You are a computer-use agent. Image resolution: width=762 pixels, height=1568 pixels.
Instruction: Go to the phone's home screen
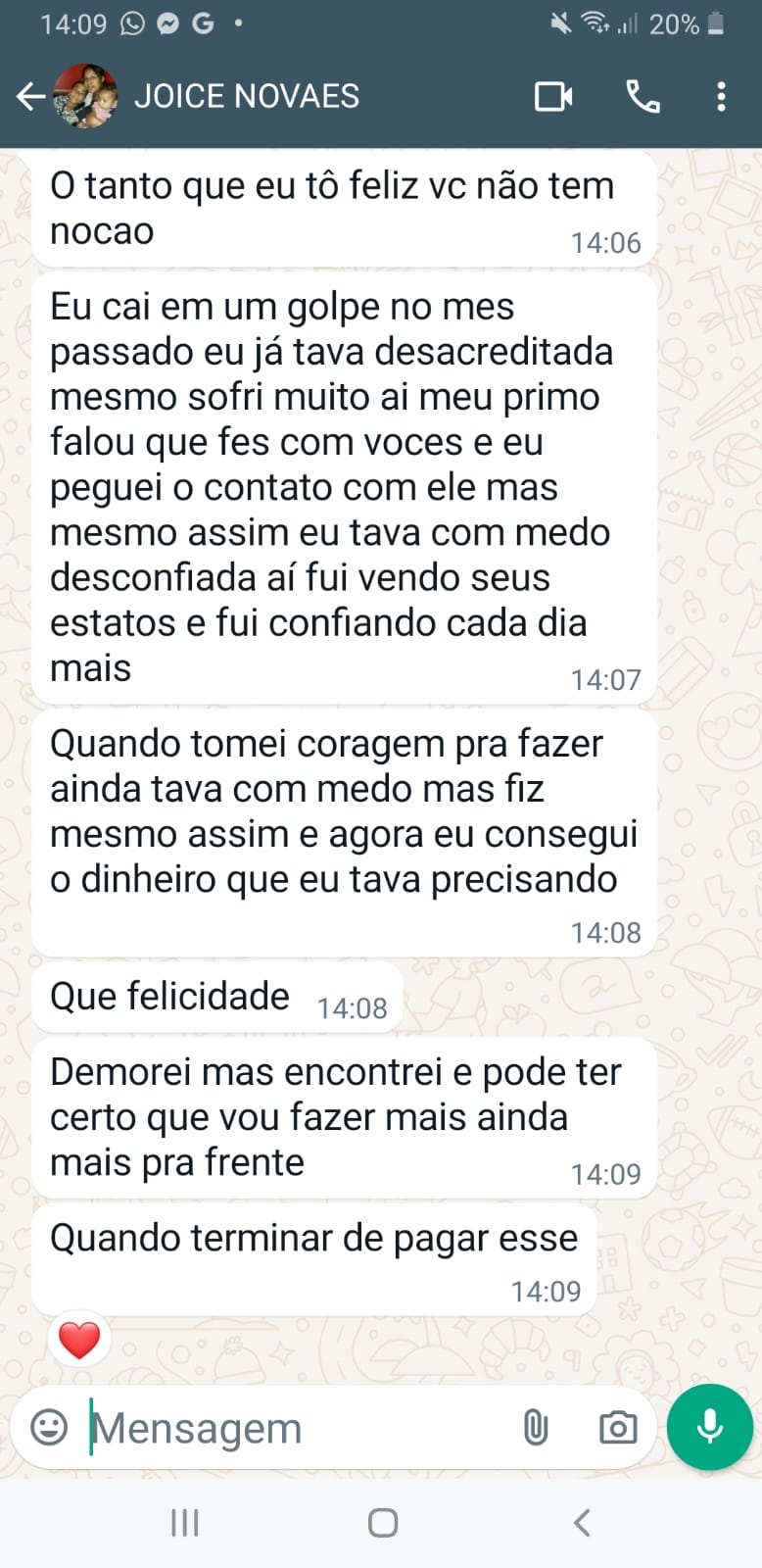382,1522
